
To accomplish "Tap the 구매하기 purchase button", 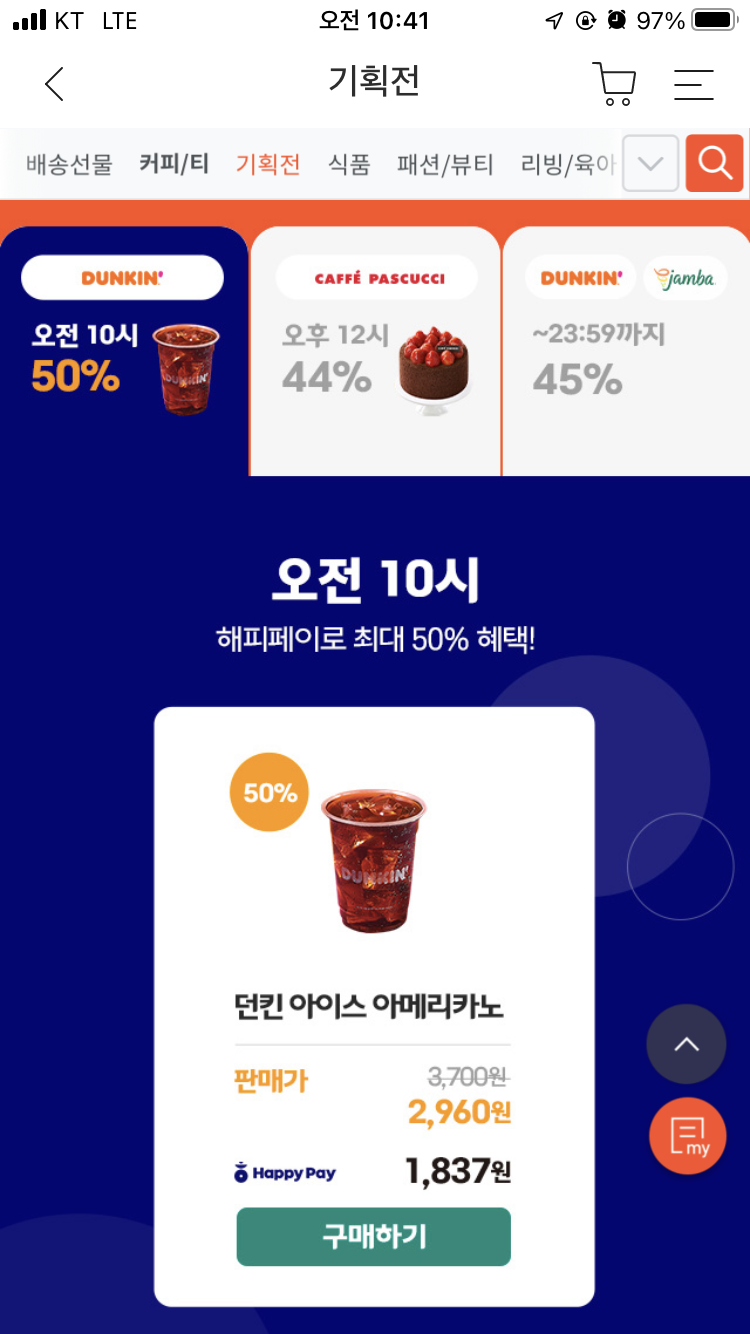I will (373, 1237).
